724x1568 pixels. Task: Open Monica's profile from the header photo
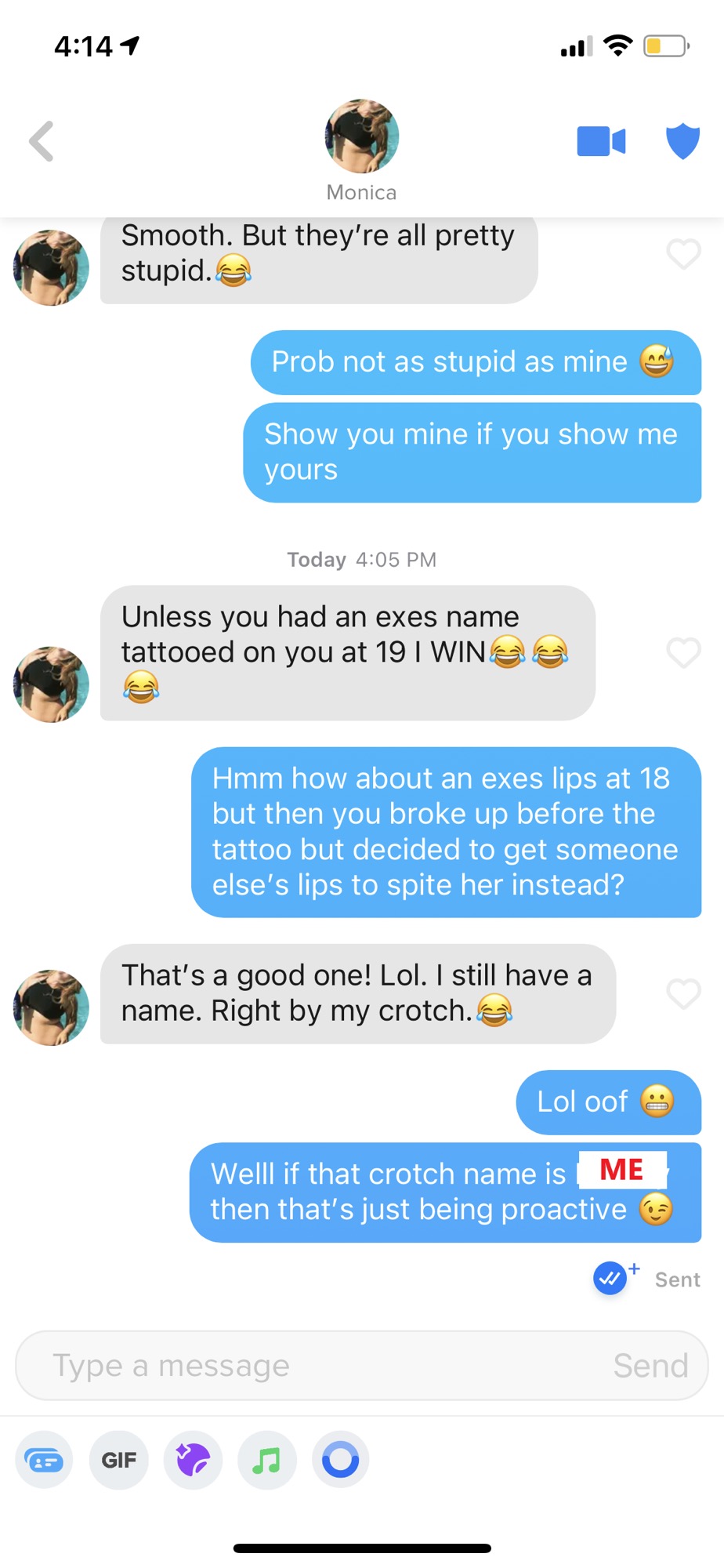[361, 136]
